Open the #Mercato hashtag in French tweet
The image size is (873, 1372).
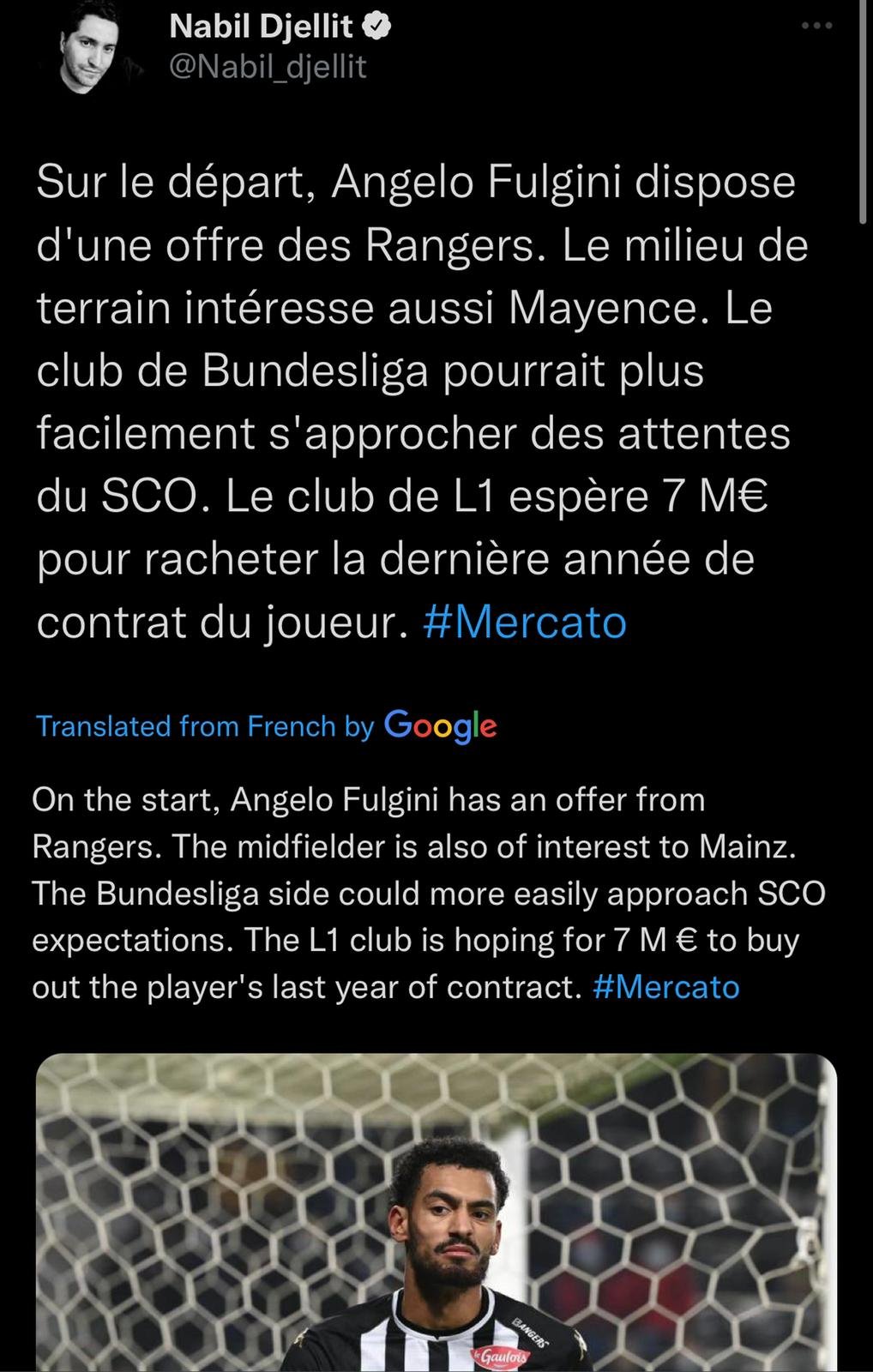[x=525, y=622]
